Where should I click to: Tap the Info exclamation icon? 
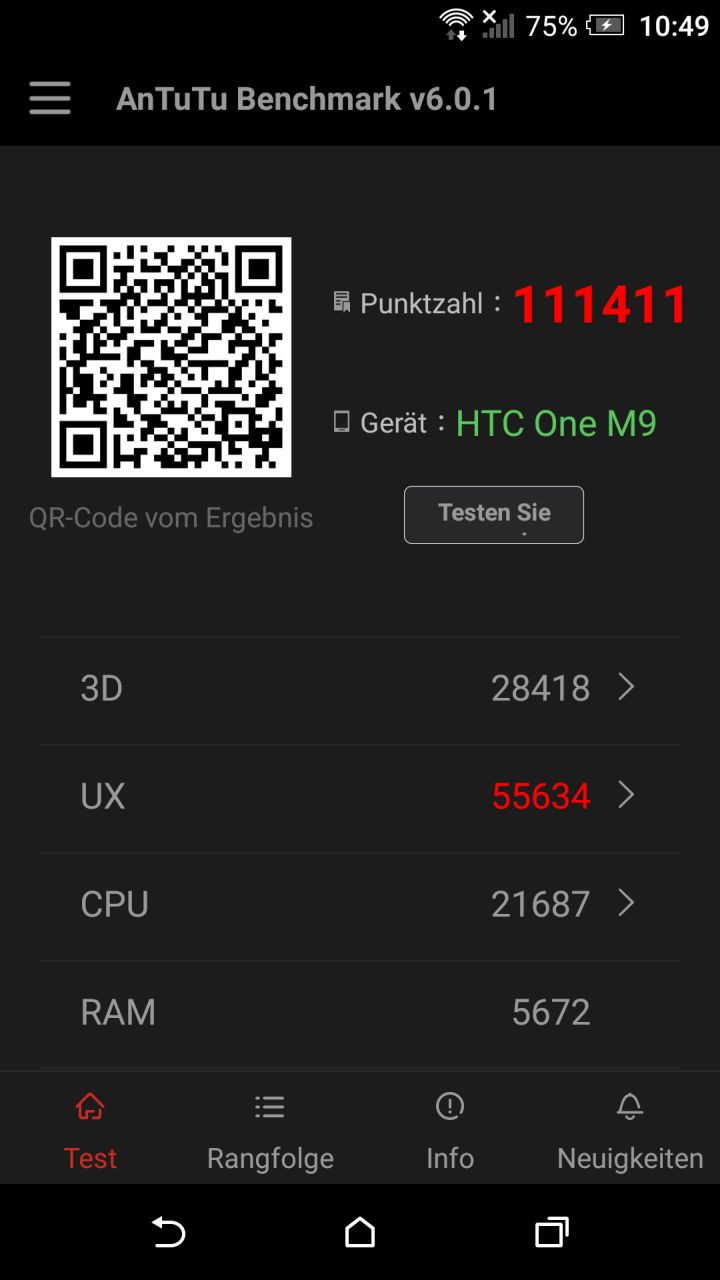coord(449,1106)
